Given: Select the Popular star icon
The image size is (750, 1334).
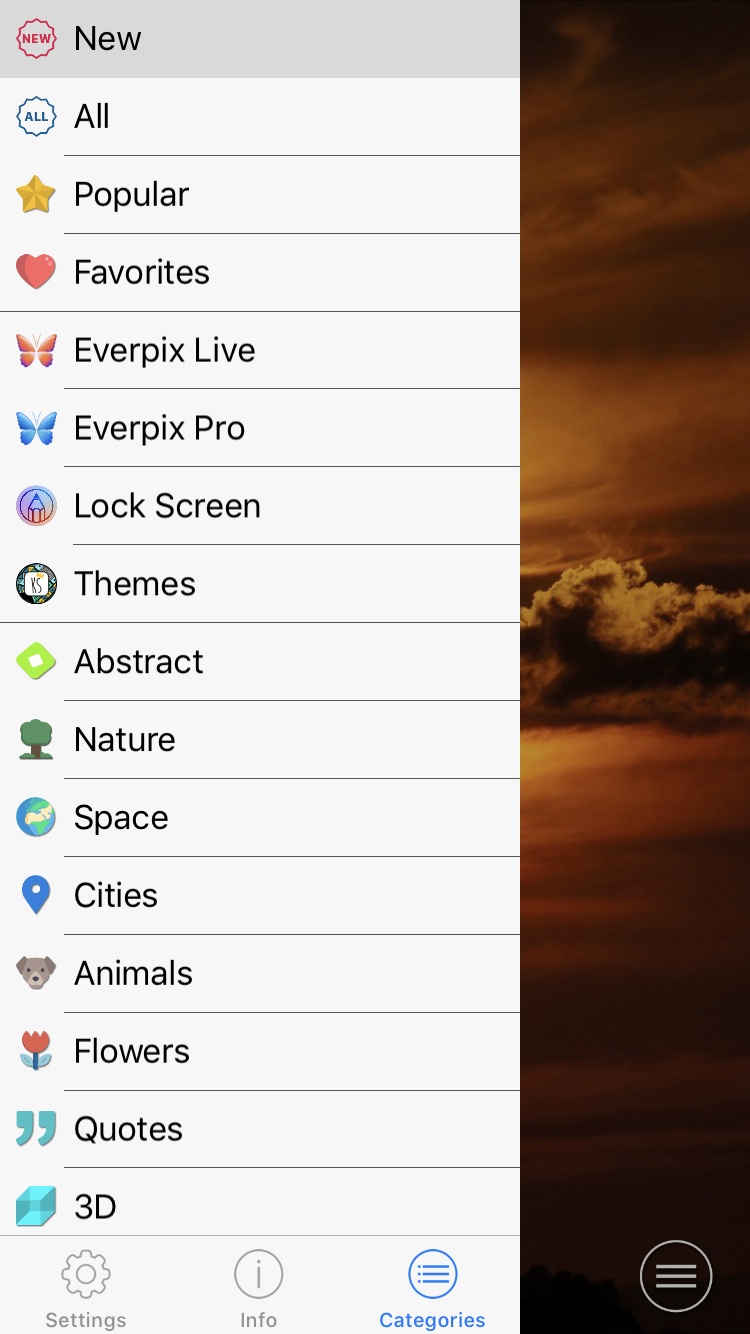Looking at the screenshot, I should (36, 194).
